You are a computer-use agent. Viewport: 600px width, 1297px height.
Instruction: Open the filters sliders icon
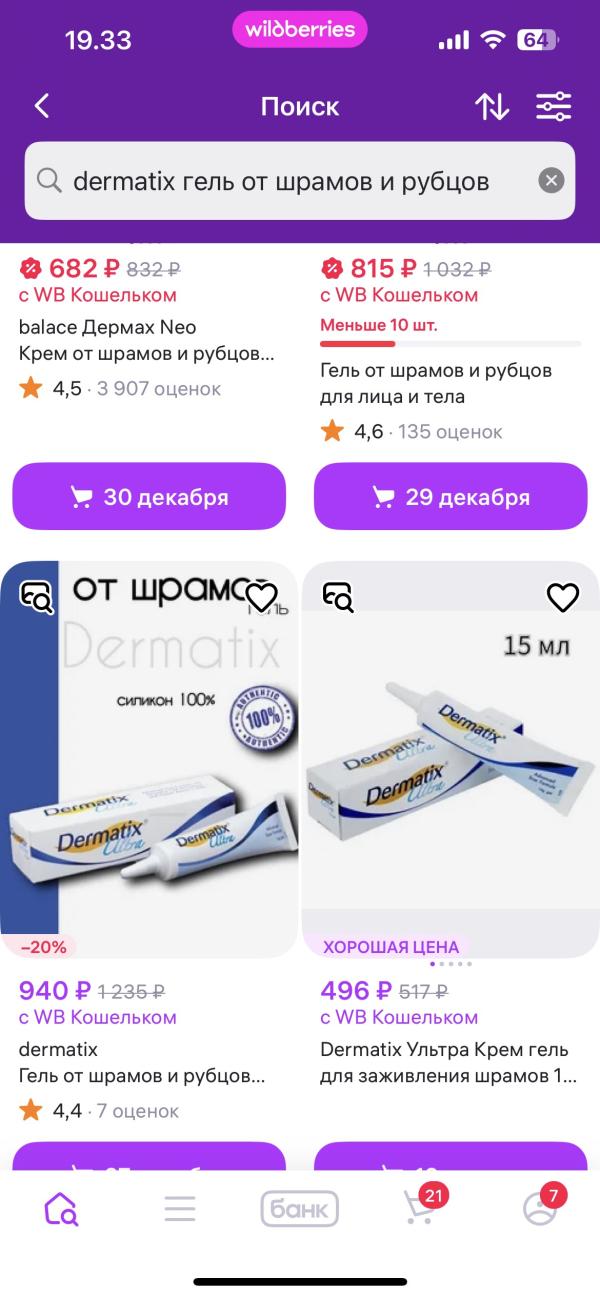coord(553,106)
